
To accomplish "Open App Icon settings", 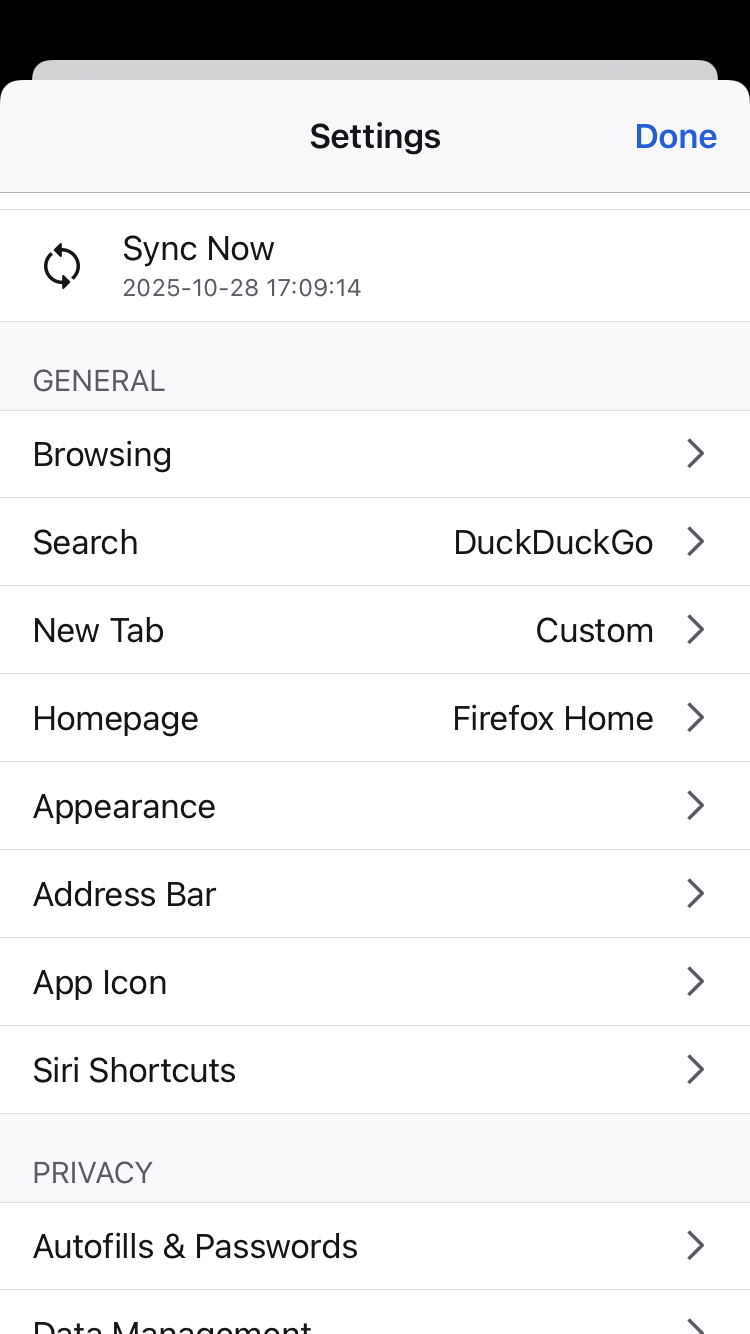I will 375,982.
